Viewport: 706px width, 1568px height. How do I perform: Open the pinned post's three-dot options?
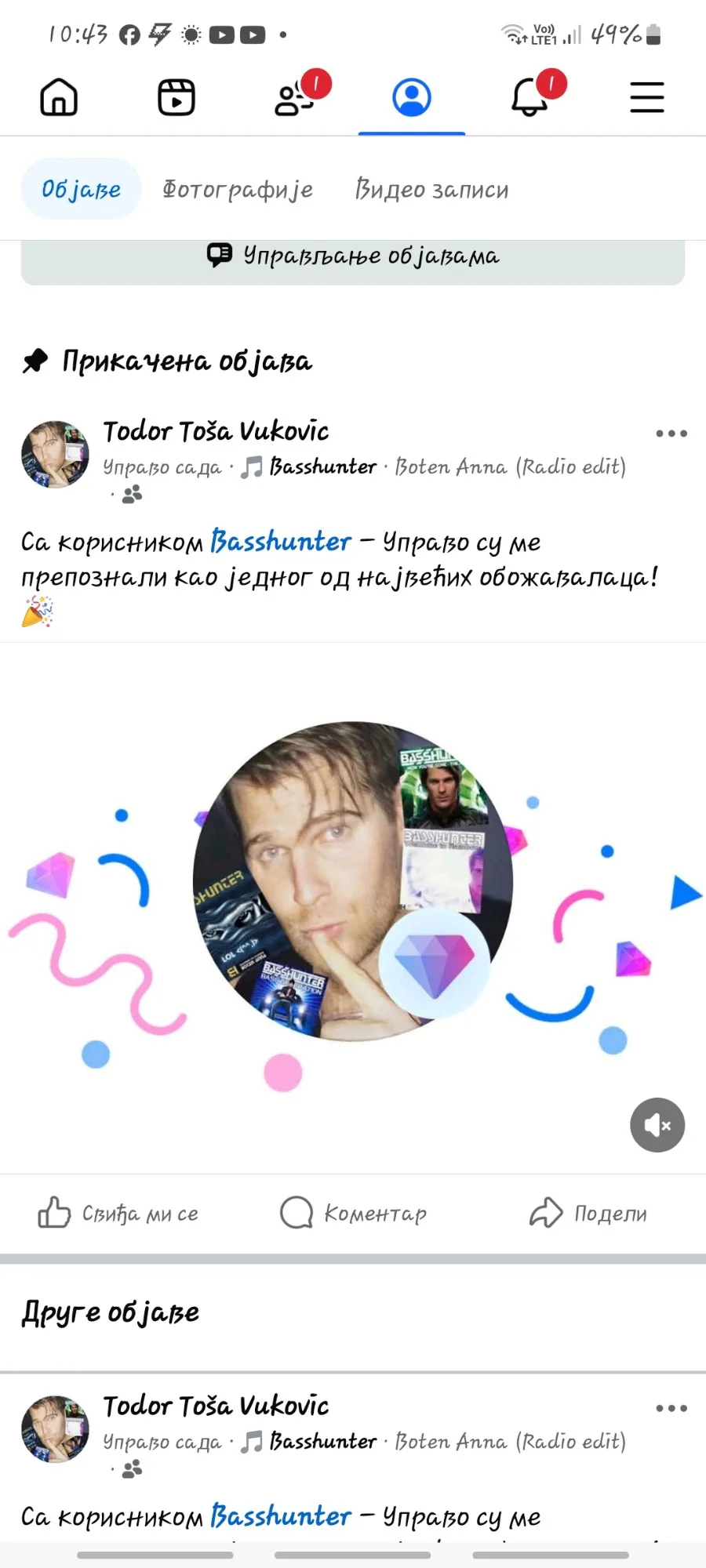tap(671, 434)
